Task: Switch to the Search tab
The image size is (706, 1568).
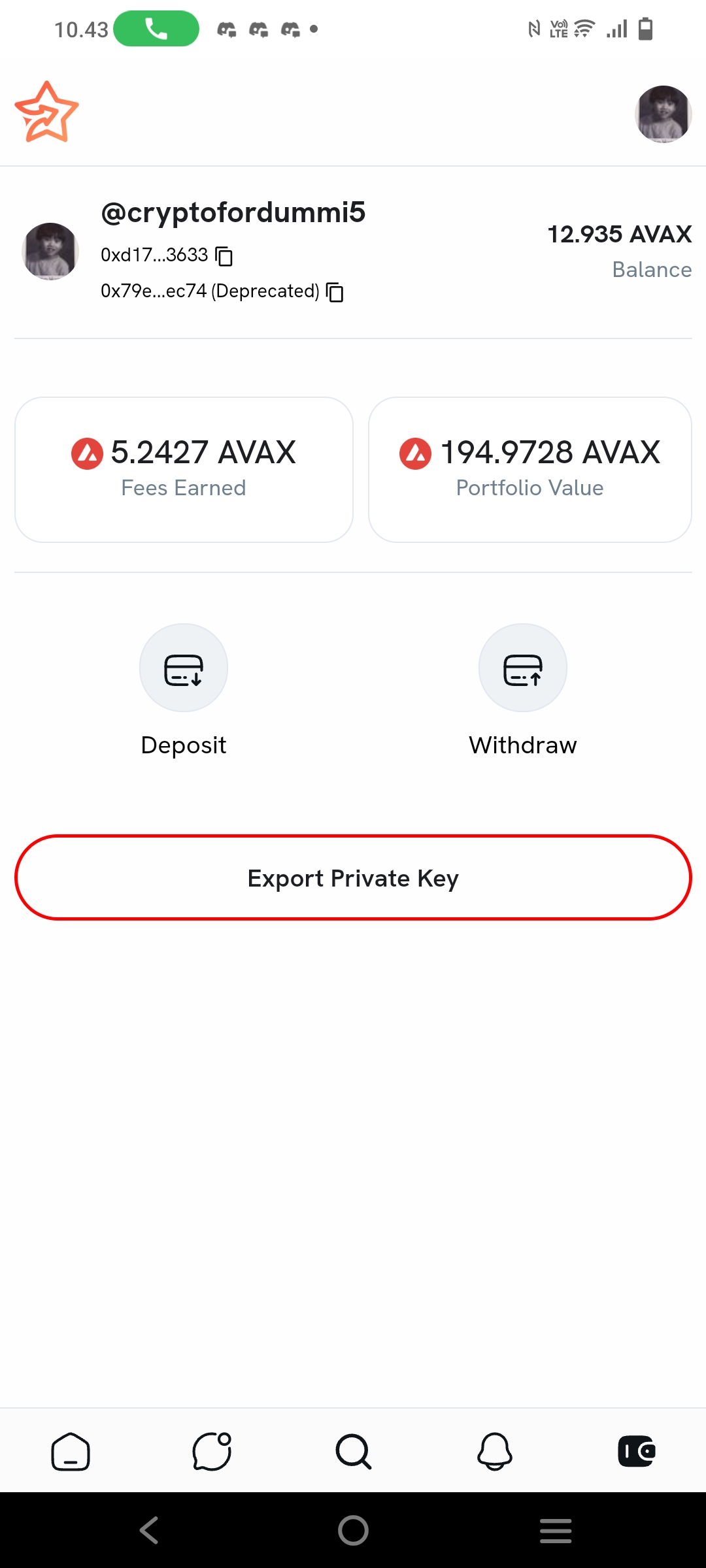Action: click(353, 1452)
